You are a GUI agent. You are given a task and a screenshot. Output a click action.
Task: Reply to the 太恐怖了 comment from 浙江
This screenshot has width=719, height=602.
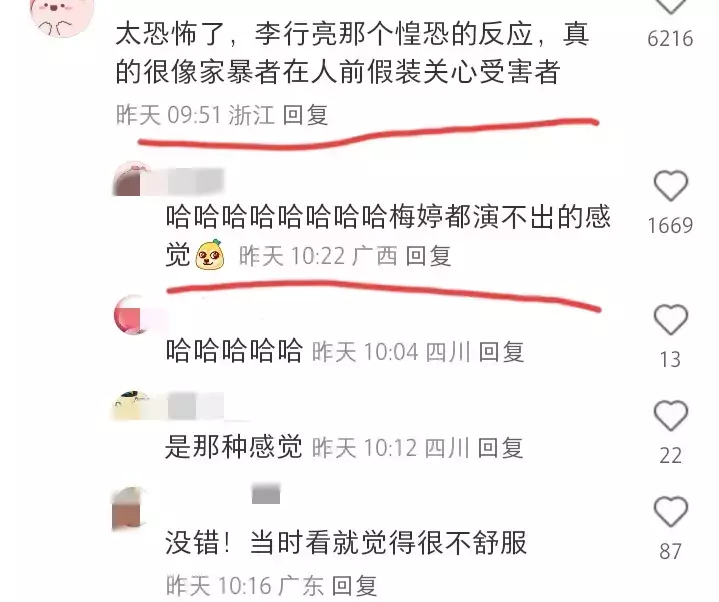305,115
